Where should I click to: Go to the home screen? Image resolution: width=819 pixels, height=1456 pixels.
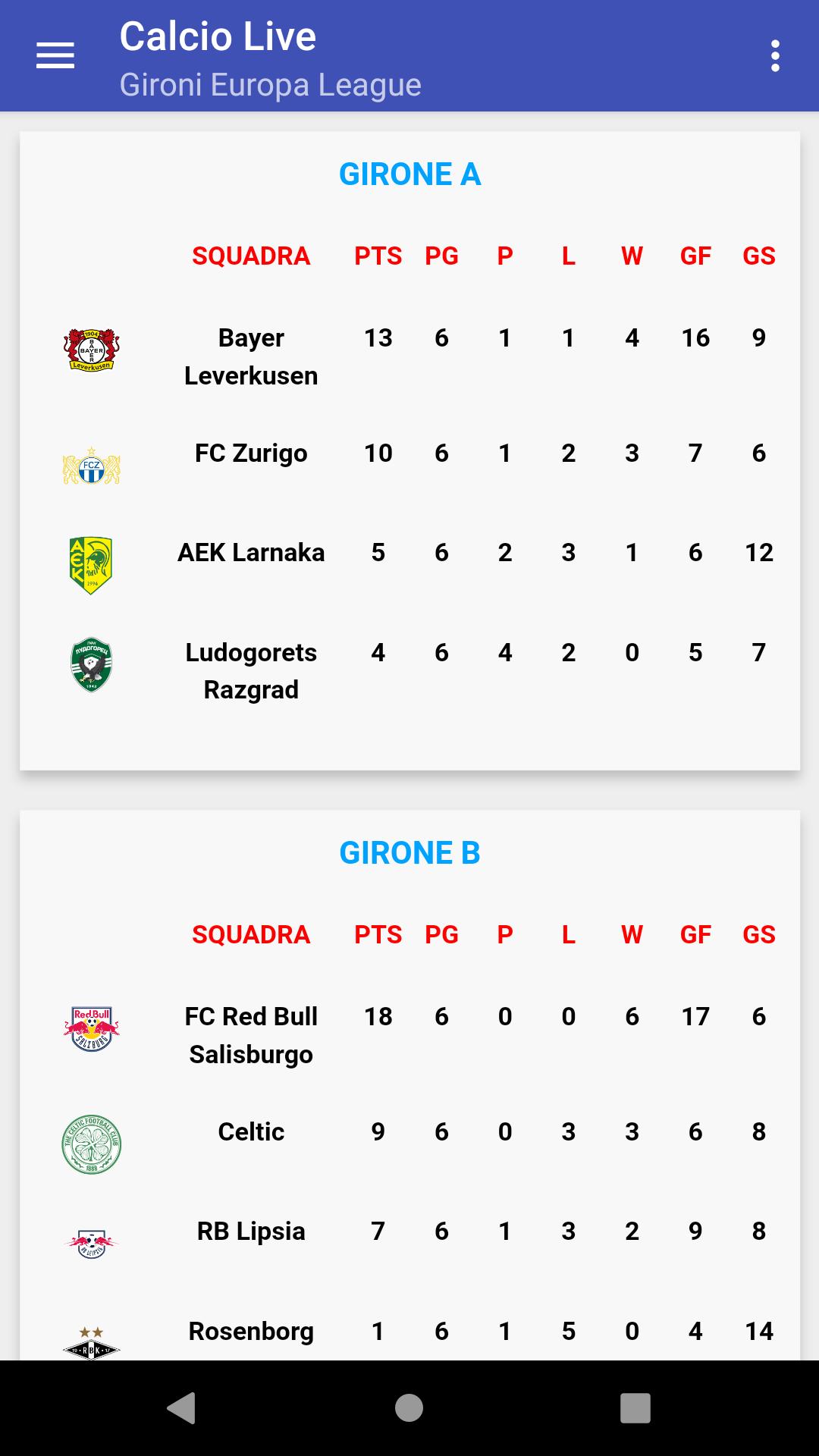(x=409, y=1408)
